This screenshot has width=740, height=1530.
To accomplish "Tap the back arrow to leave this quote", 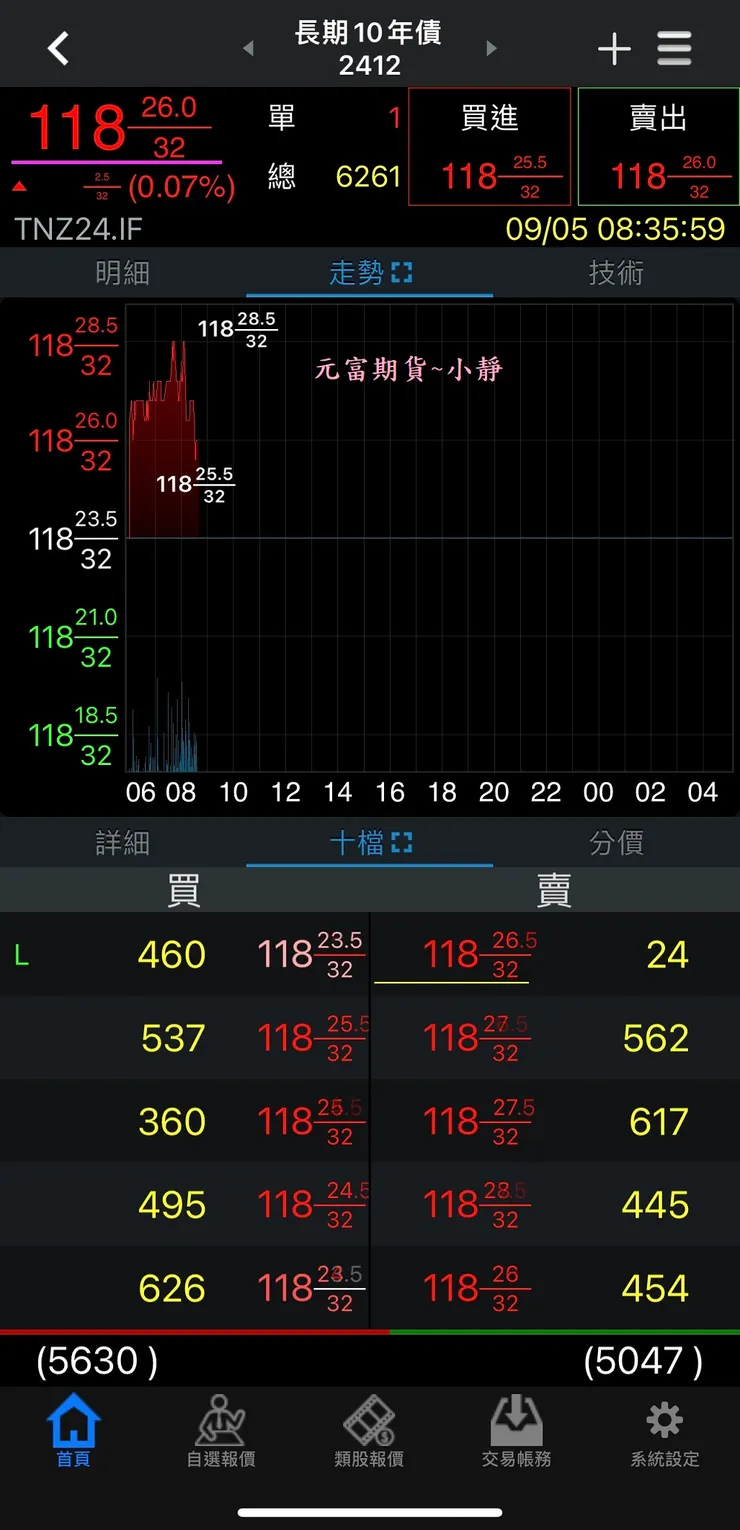I will point(57,47).
